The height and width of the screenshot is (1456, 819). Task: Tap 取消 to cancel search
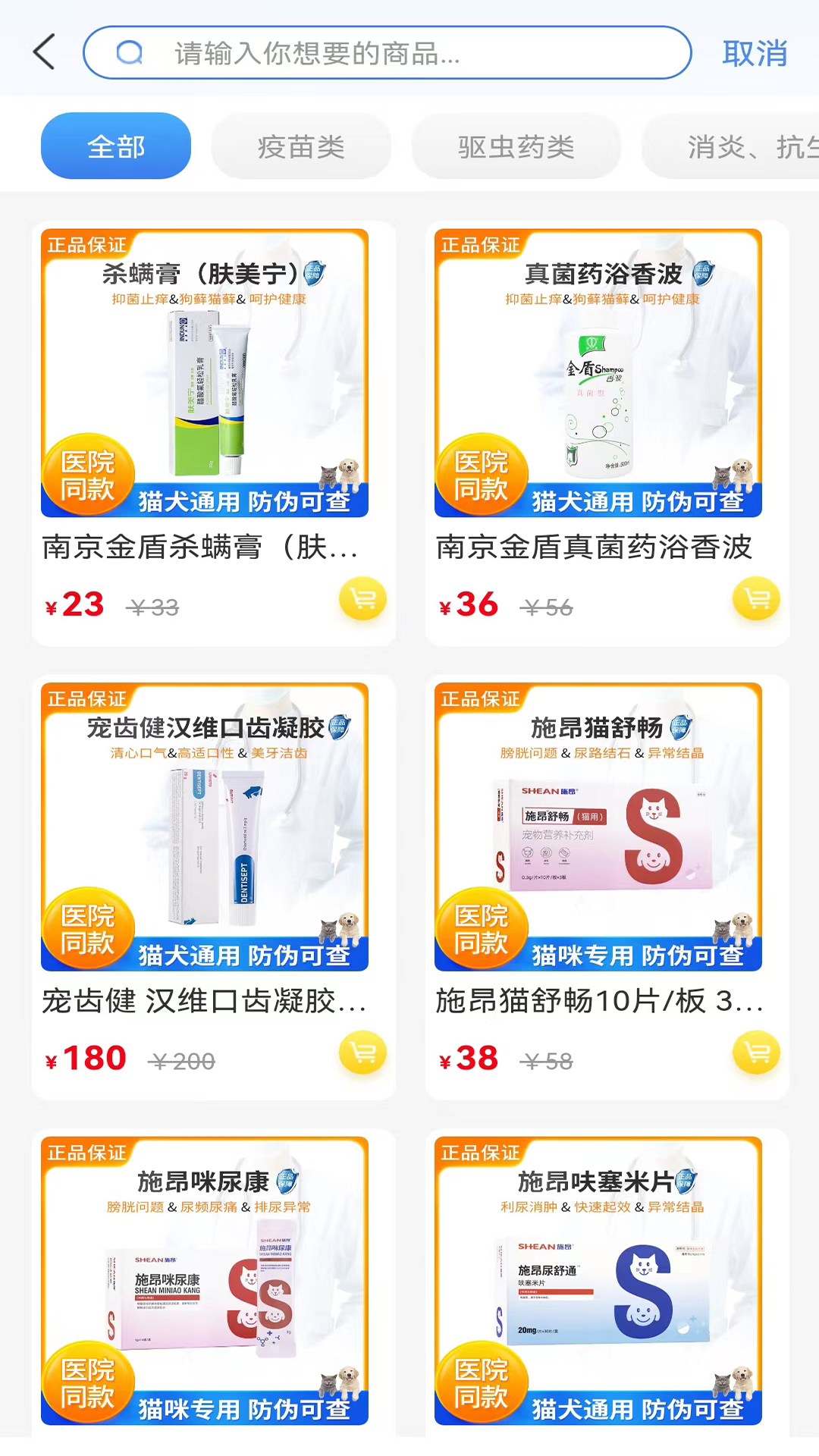click(x=755, y=53)
